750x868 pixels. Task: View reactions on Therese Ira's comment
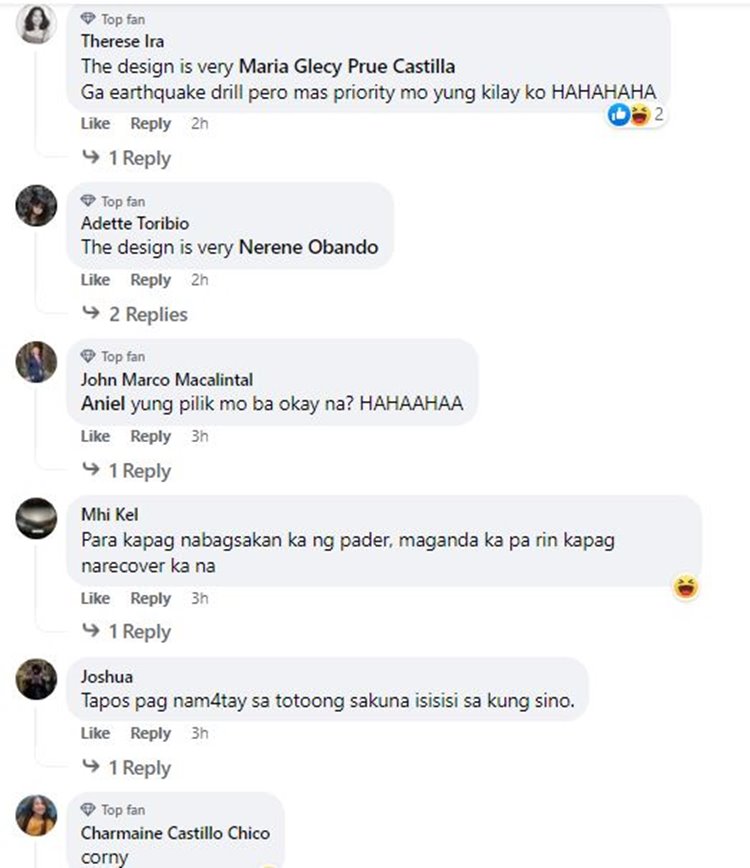637,115
